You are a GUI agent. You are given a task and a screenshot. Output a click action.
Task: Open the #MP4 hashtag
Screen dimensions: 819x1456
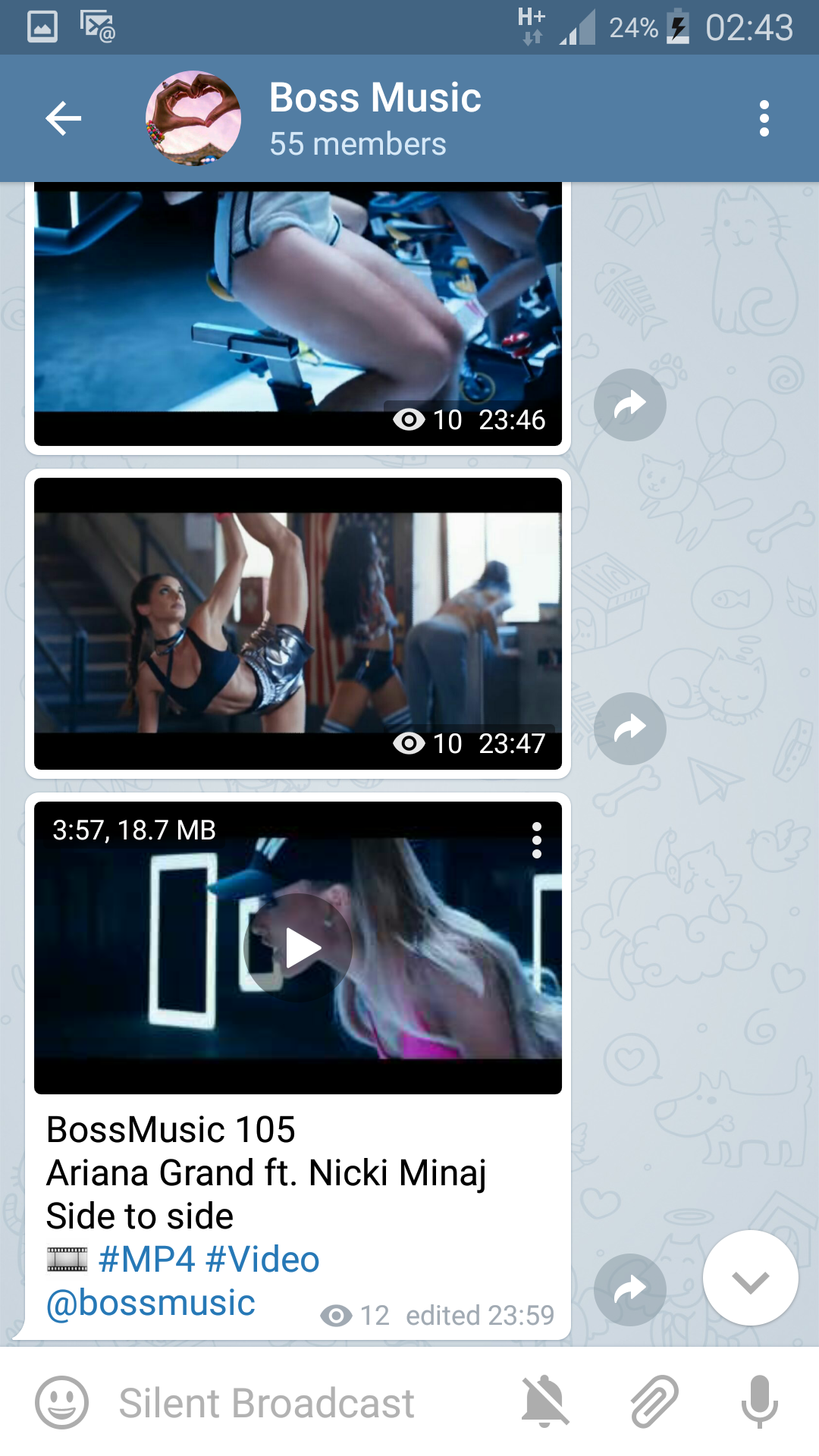click(147, 1260)
